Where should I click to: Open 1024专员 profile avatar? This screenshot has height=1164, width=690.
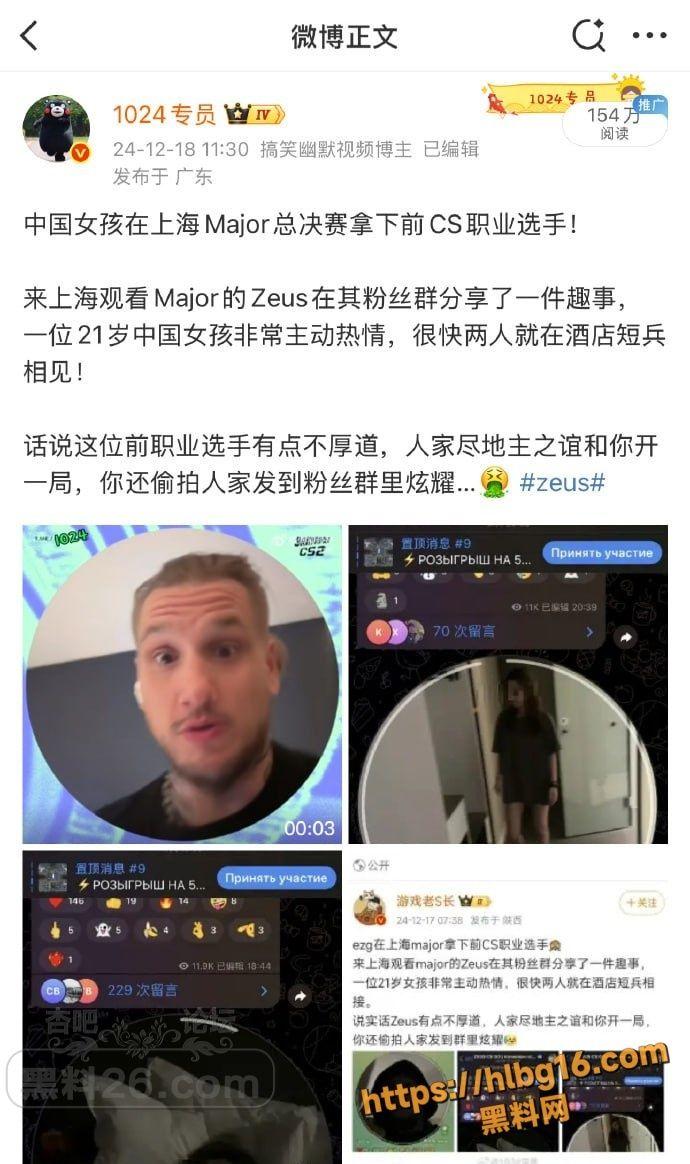57,129
